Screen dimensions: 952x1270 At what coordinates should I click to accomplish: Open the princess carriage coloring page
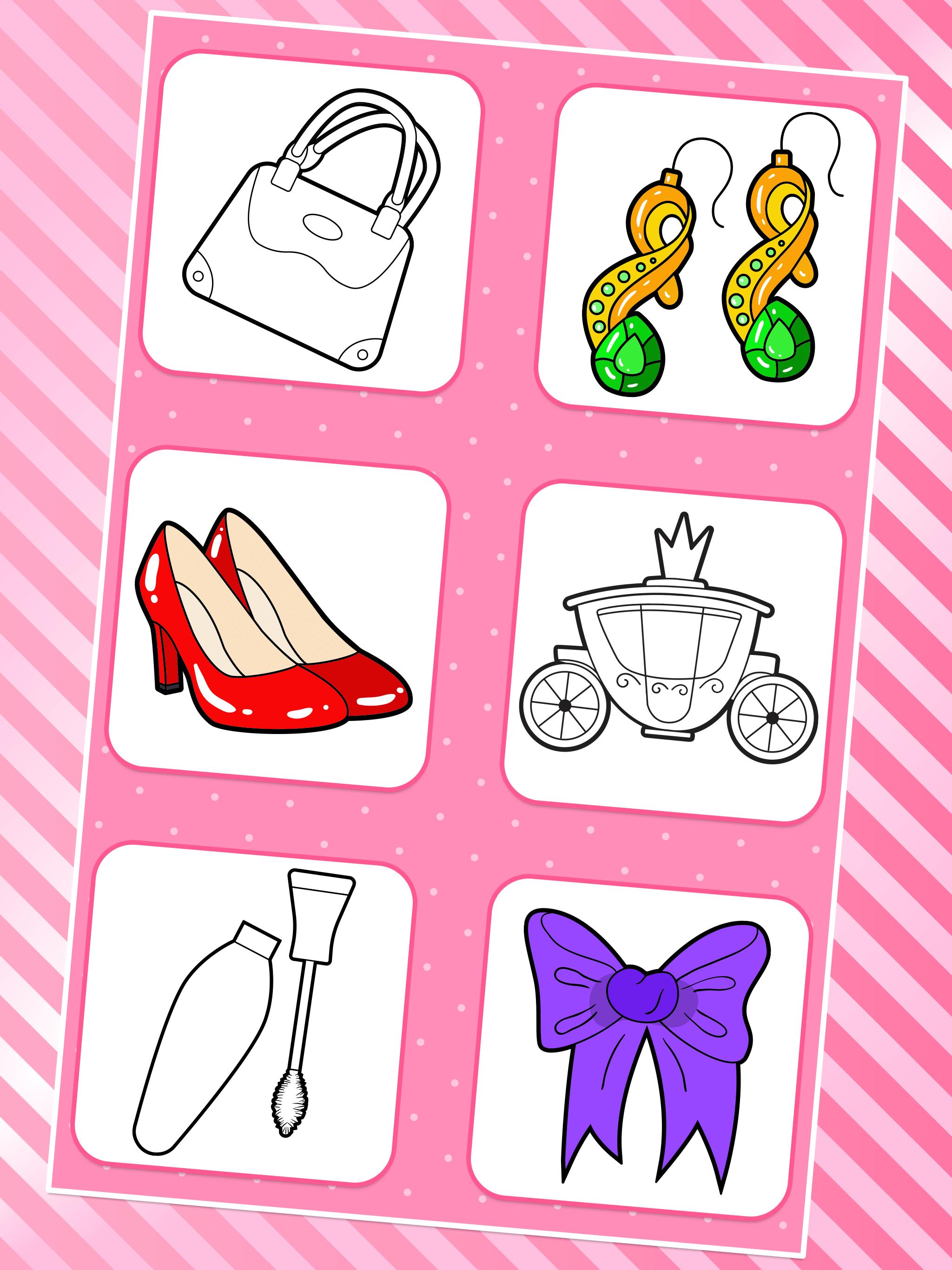[674, 642]
